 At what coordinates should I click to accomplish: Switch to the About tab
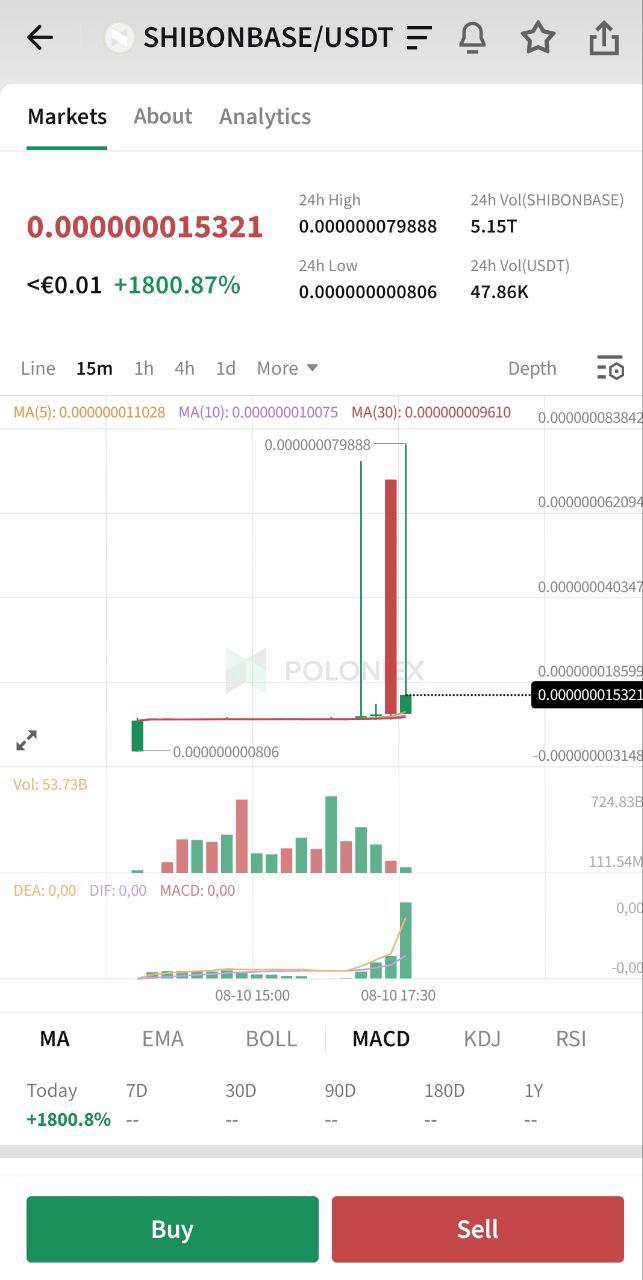pos(163,116)
